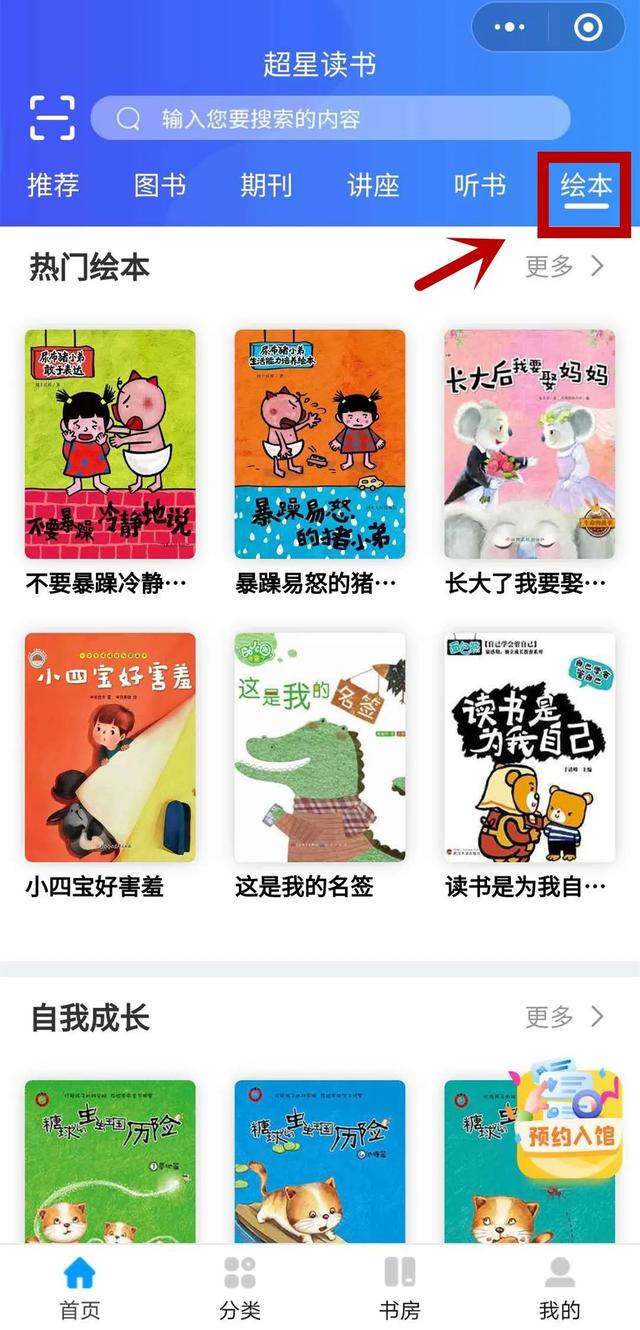Image resolution: width=640 pixels, height=1330 pixels.
Task: Open the 听书 tab
Action: tap(480, 185)
